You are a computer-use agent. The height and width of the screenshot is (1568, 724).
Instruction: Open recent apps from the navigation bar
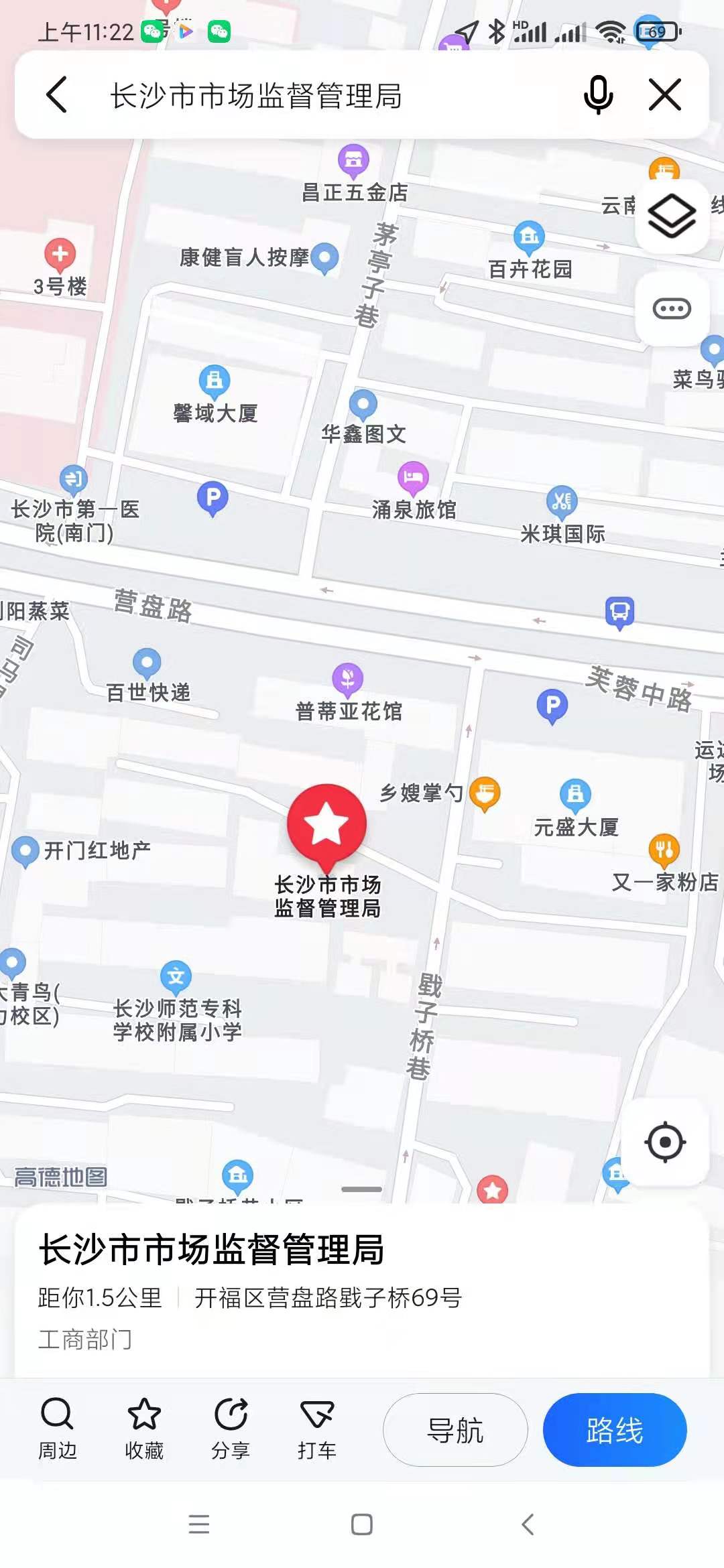pos(199,1524)
